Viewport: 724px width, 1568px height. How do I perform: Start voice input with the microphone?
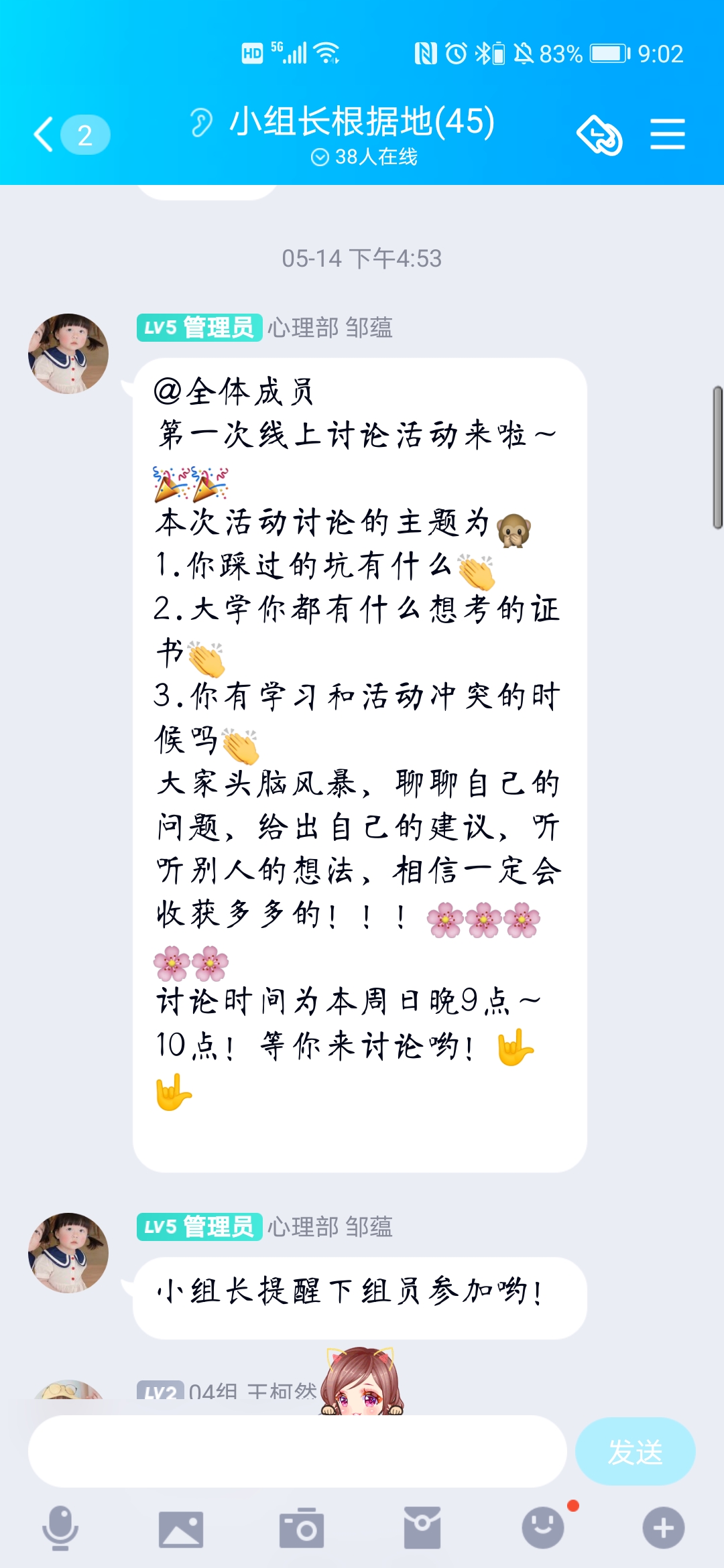click(x=60, y=1528)
